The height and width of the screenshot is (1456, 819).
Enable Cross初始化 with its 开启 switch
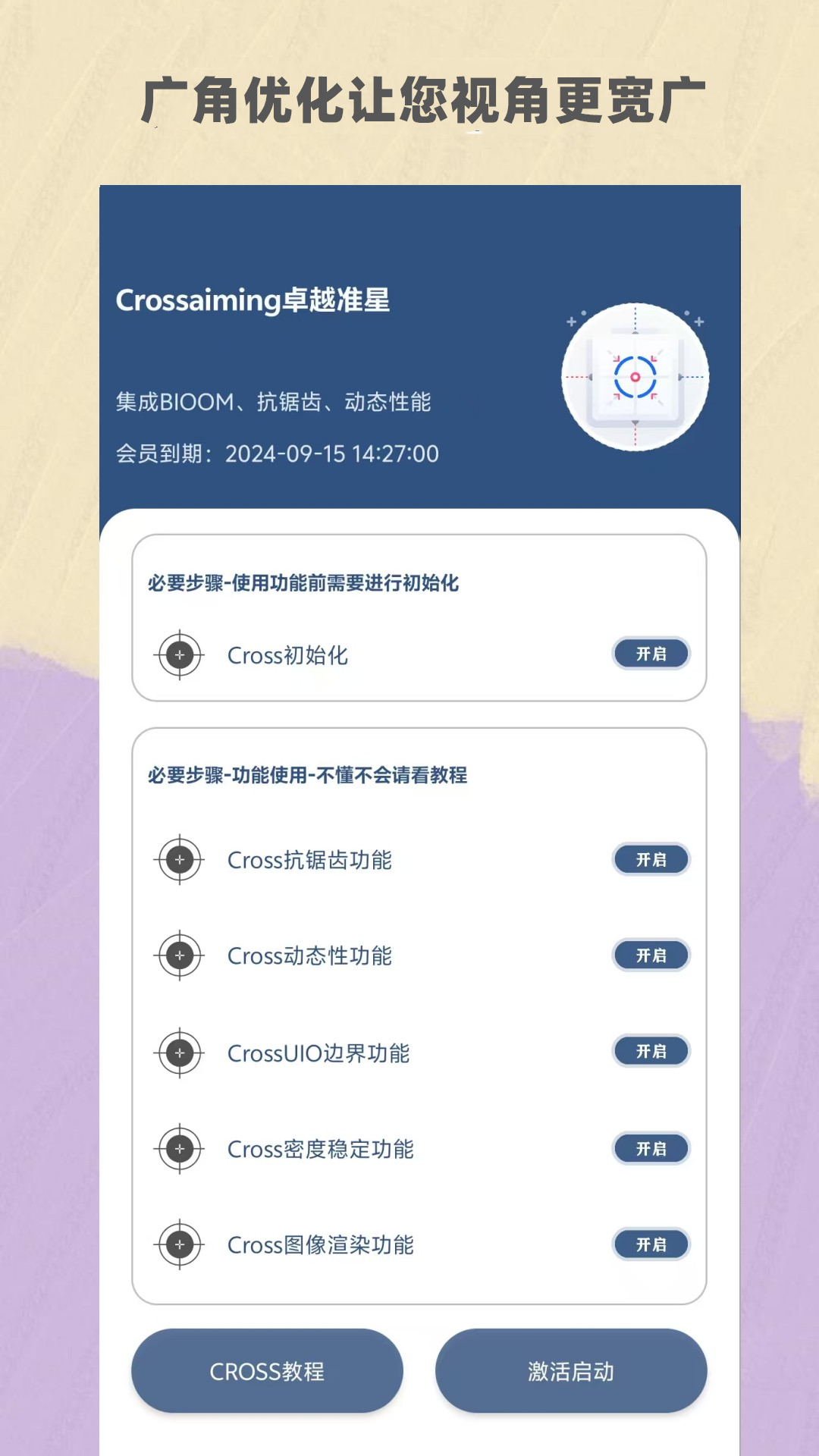[x=651, y=653]
